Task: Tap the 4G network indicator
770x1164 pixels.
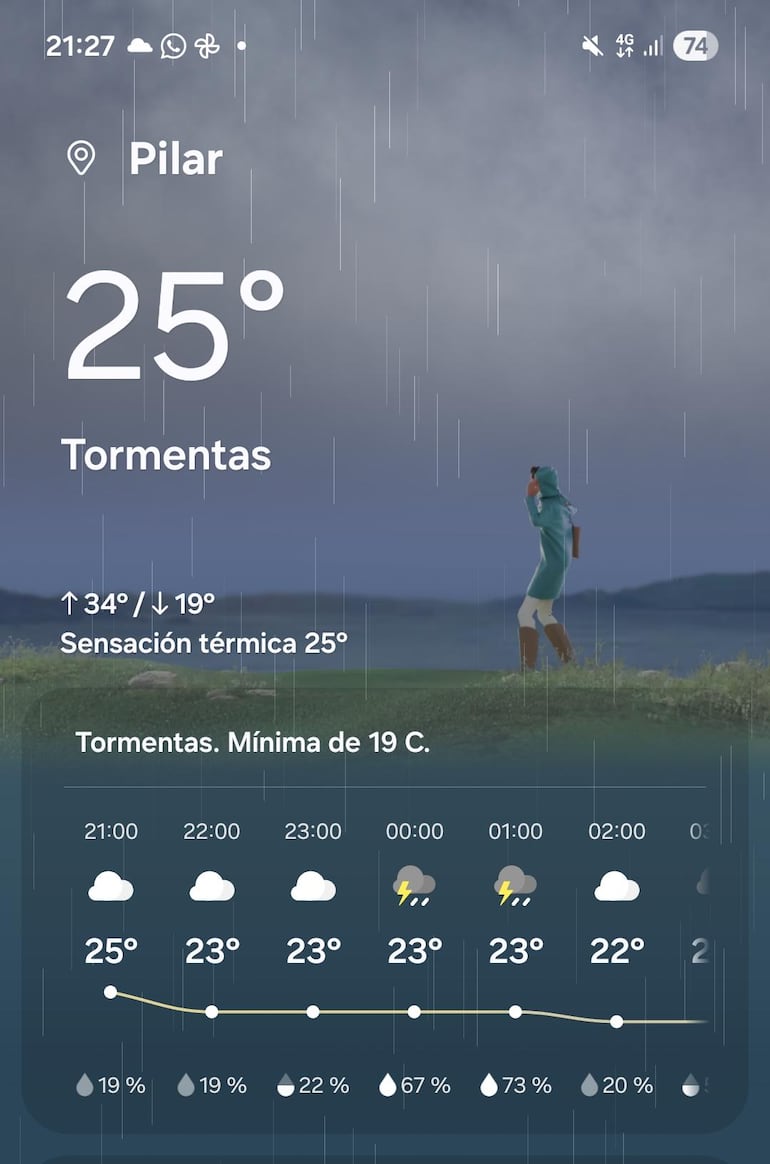Action: click(625, 44)
